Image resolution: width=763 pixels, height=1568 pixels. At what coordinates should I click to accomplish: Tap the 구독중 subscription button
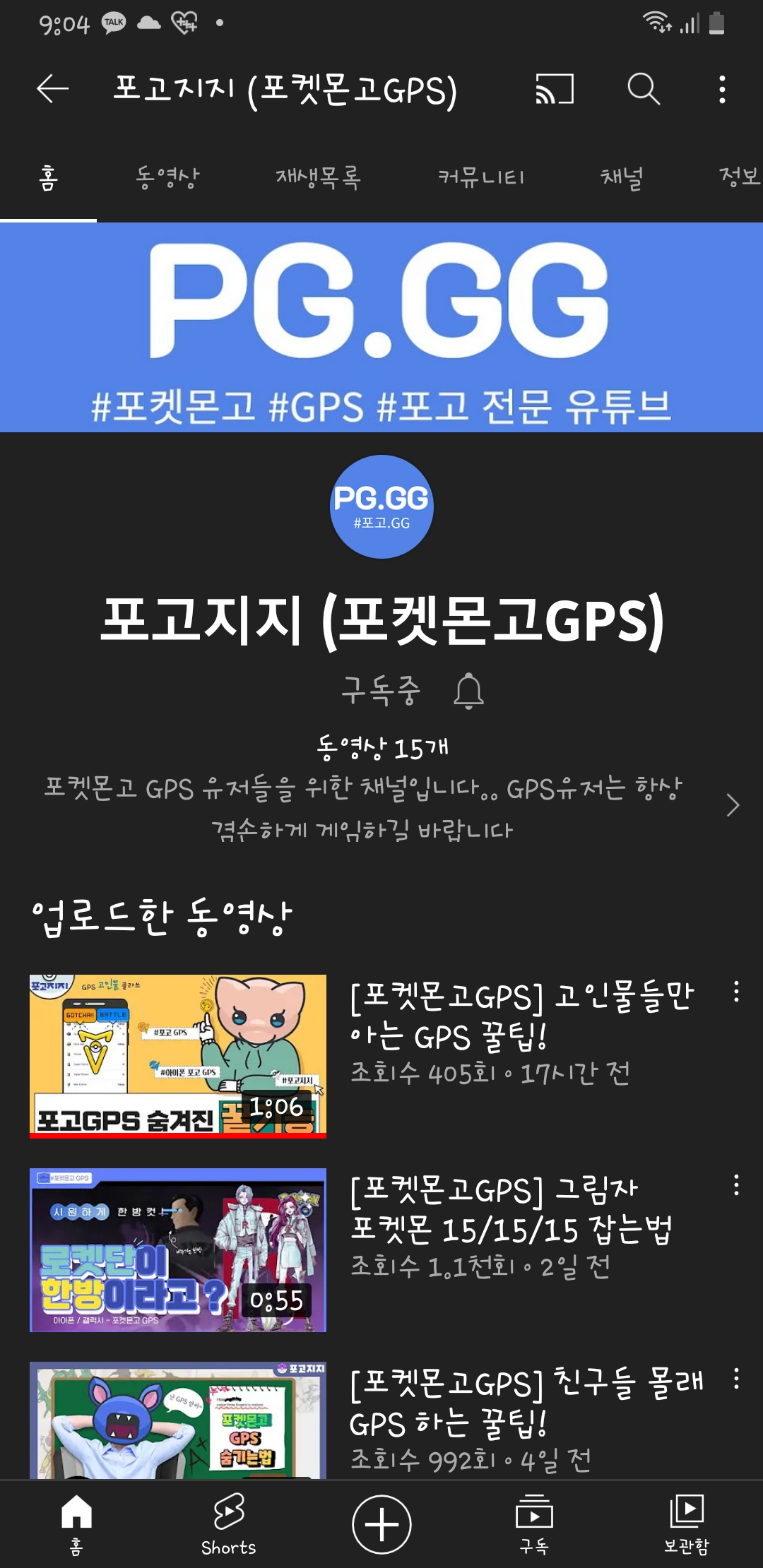[x=381, y=690]
